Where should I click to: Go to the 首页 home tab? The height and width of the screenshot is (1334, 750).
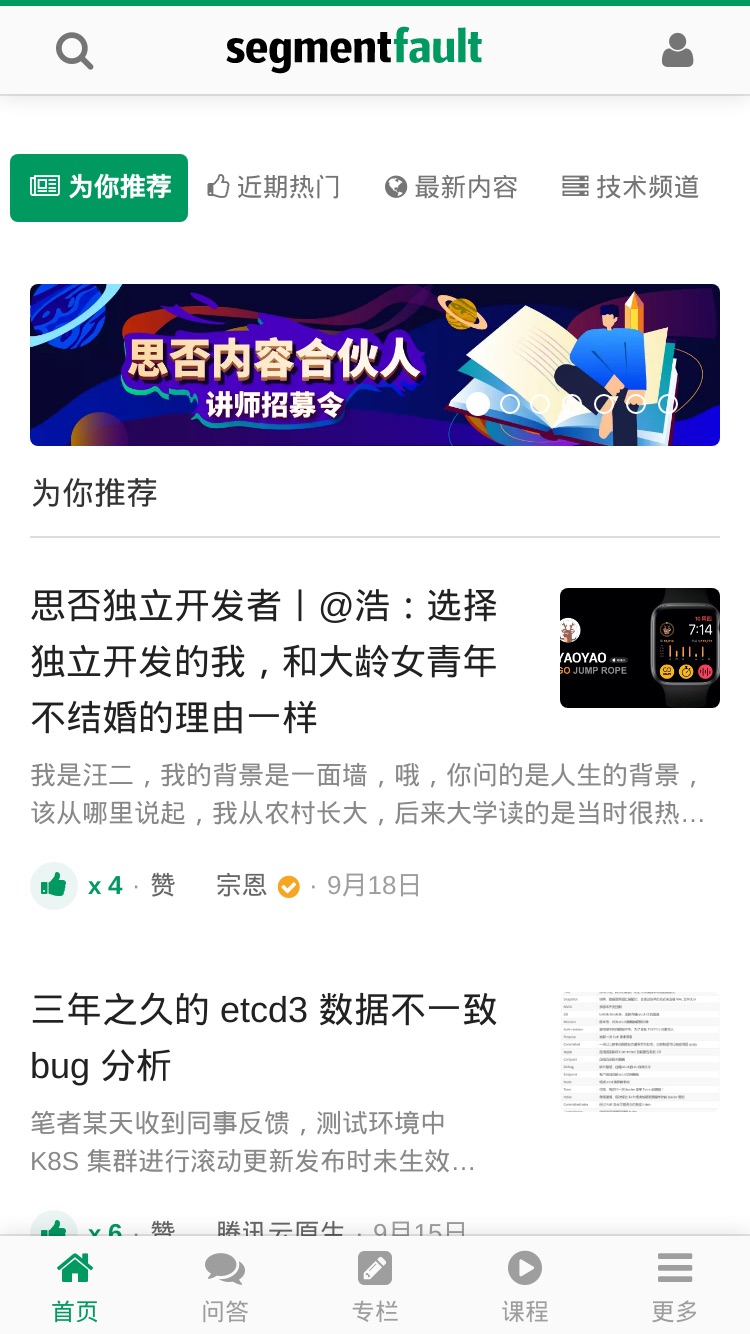pyautogui.click(x=75, y=1286)
